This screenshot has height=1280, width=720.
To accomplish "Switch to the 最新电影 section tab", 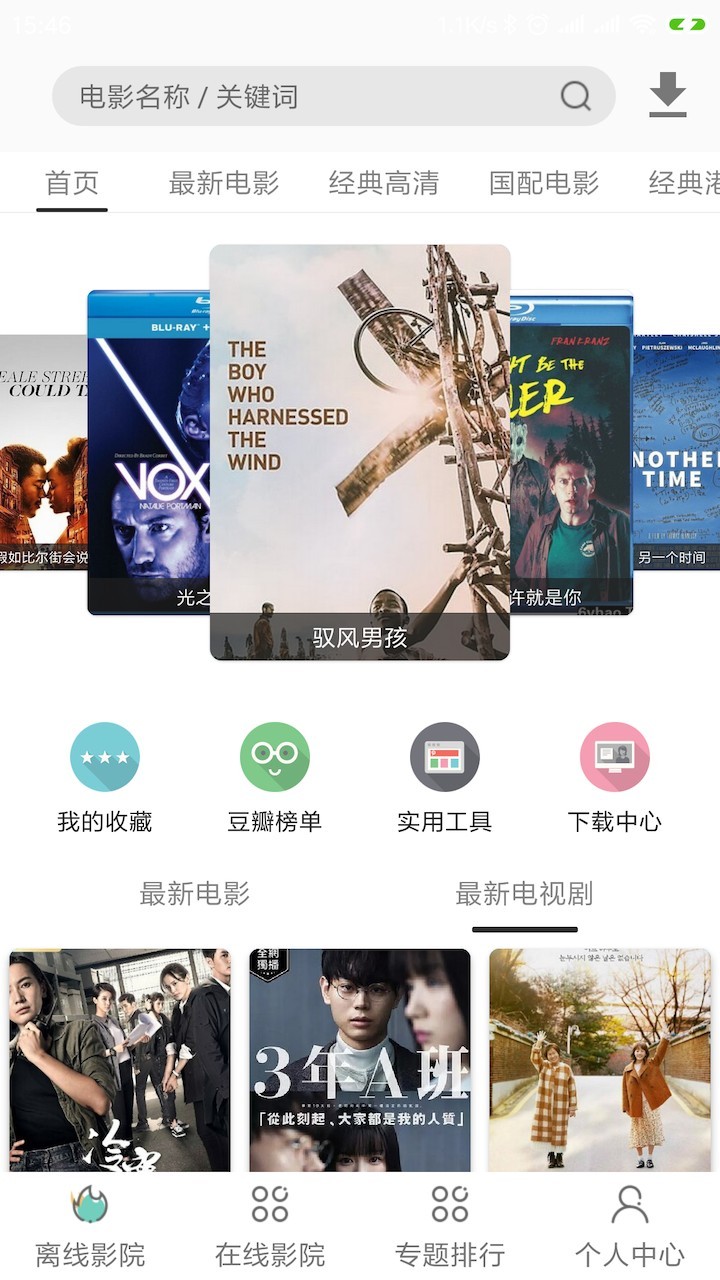I will (x=194, y=893).
